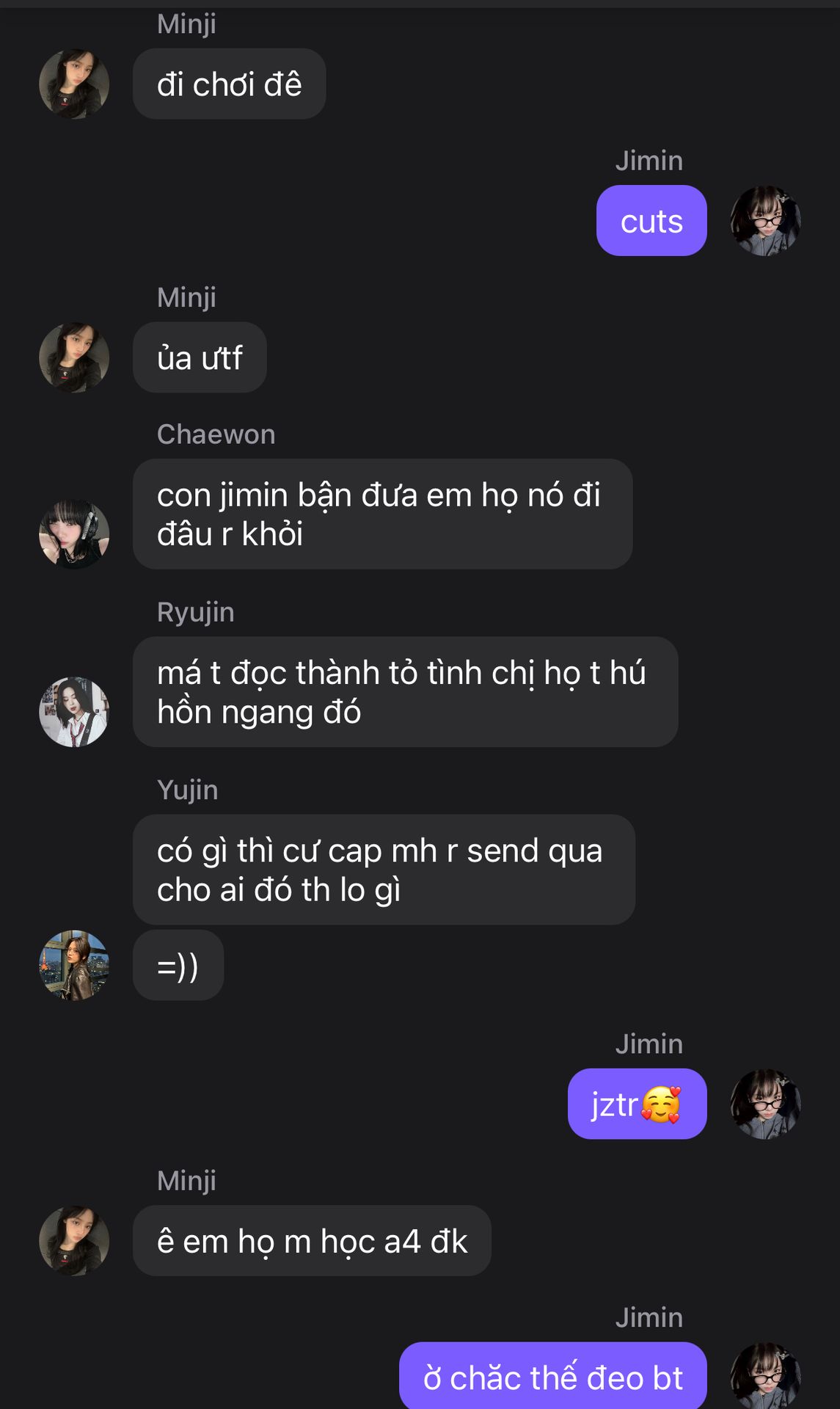View Chaewon's profile picture
The width and height of the screenshot is (840, 1409).
click(x=74, y=534)
